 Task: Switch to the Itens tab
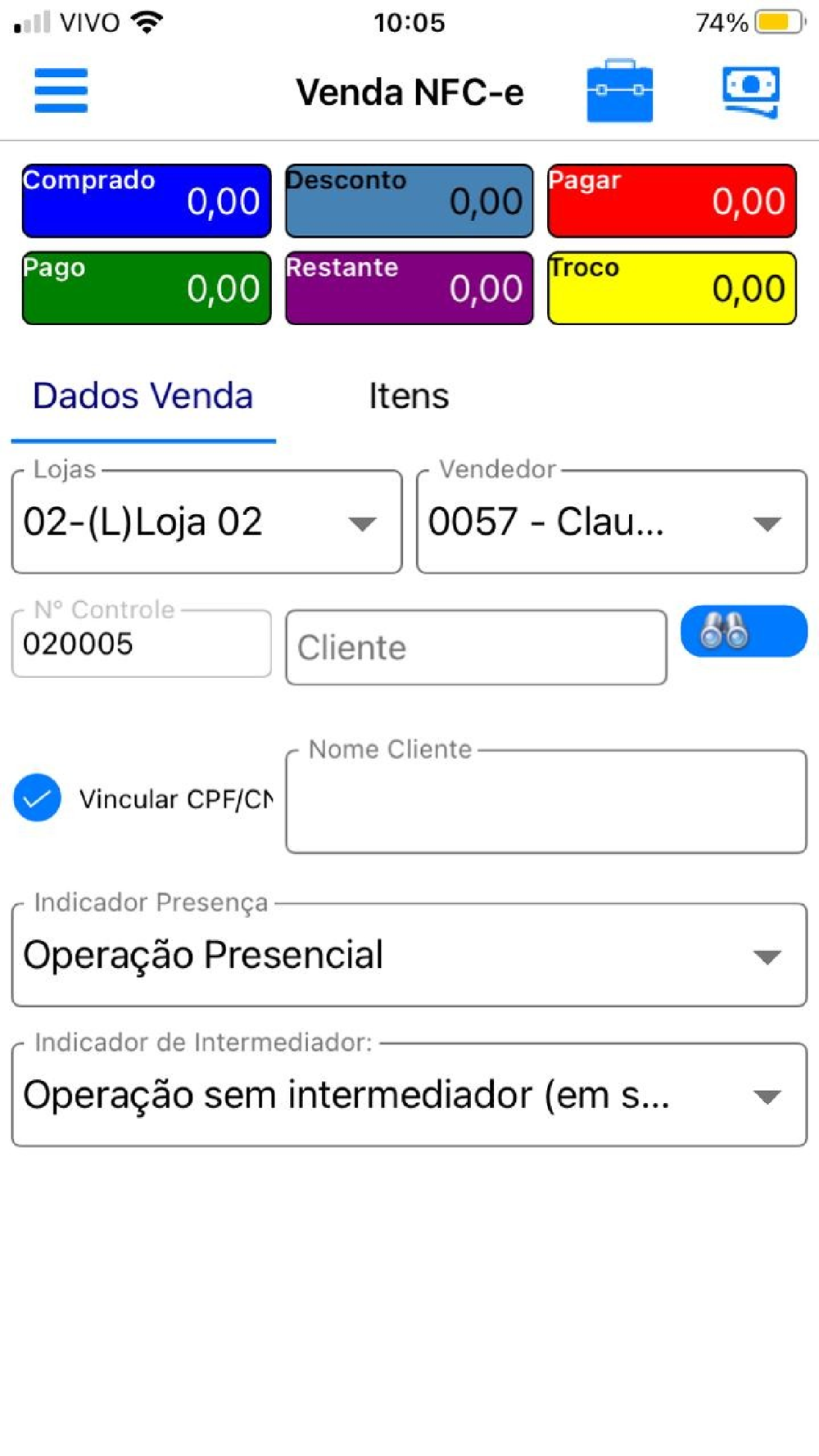[x=409, y=396]
